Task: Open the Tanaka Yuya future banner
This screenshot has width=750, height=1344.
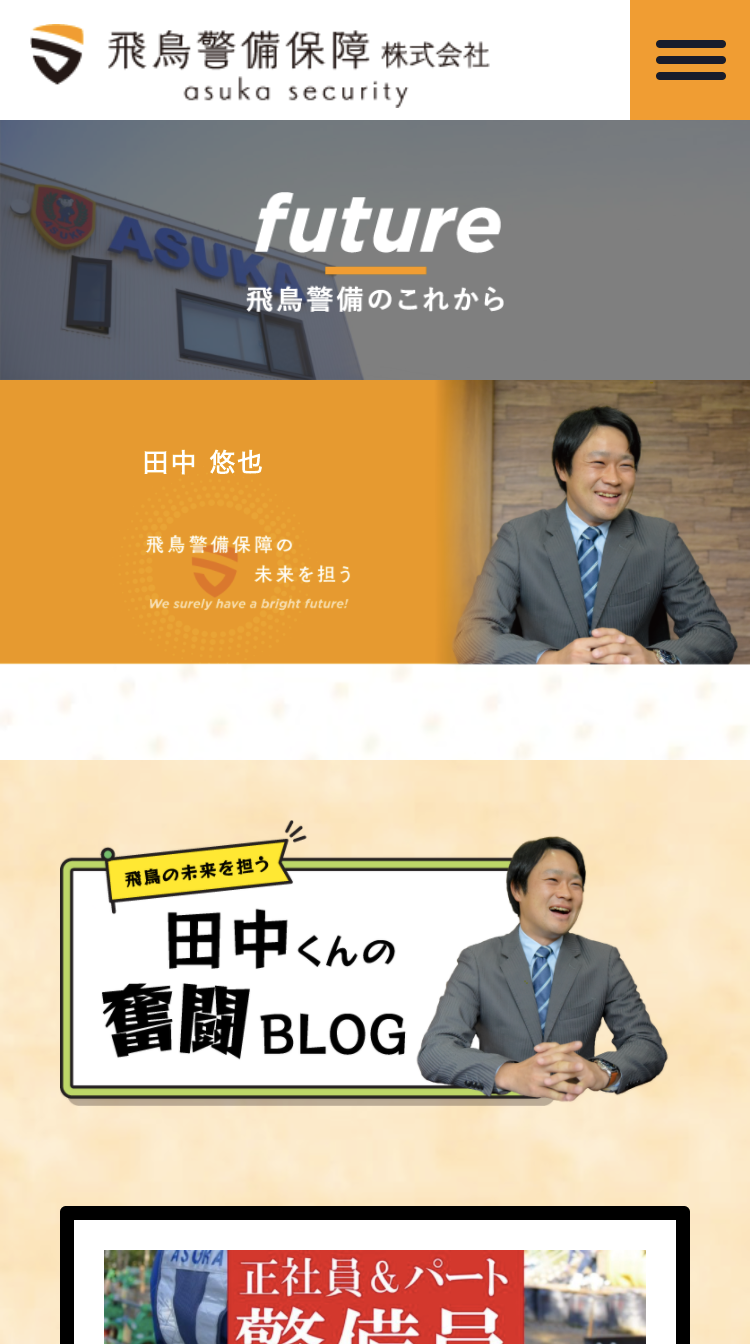Action: tap(375, 522)
